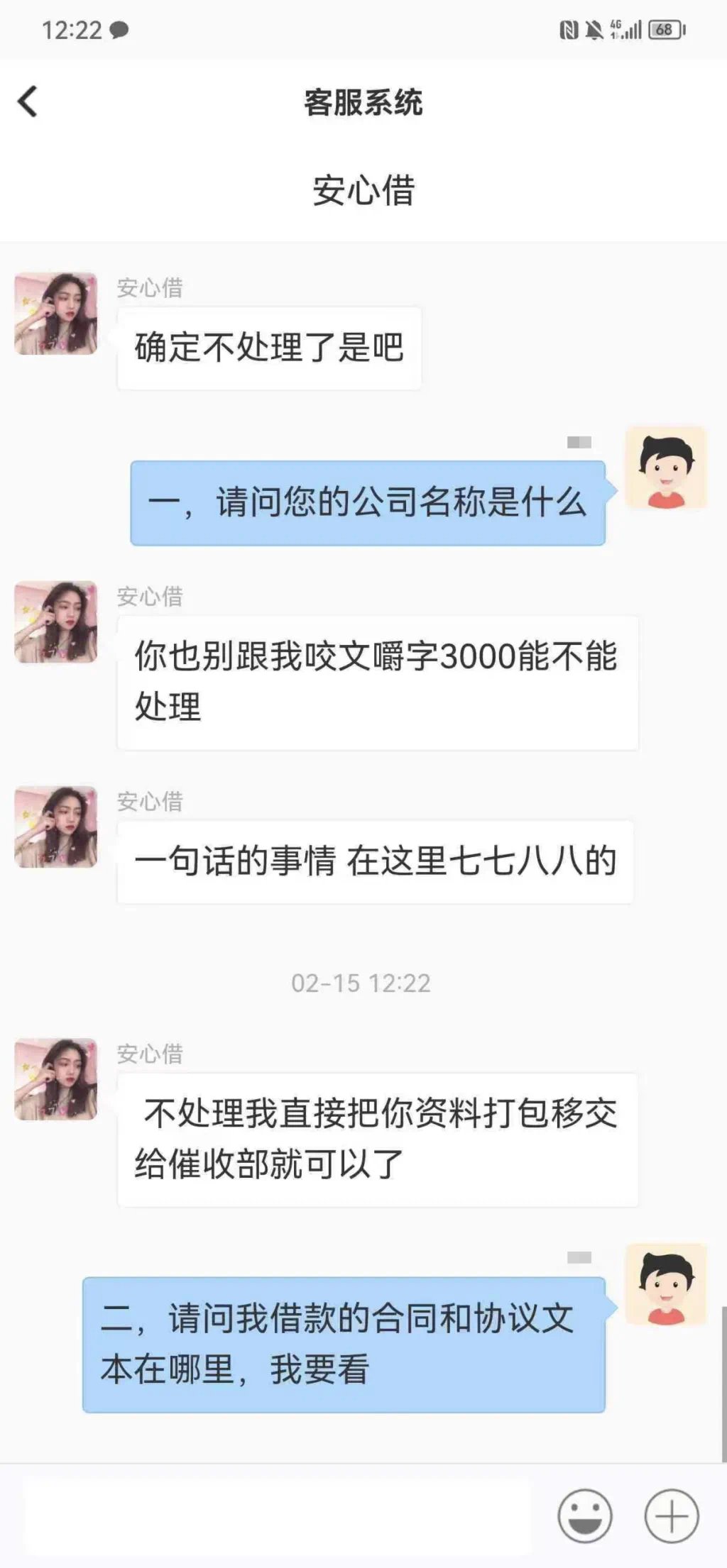
Task: Tap the 安心借 name label under title
Action: (362, 190)
